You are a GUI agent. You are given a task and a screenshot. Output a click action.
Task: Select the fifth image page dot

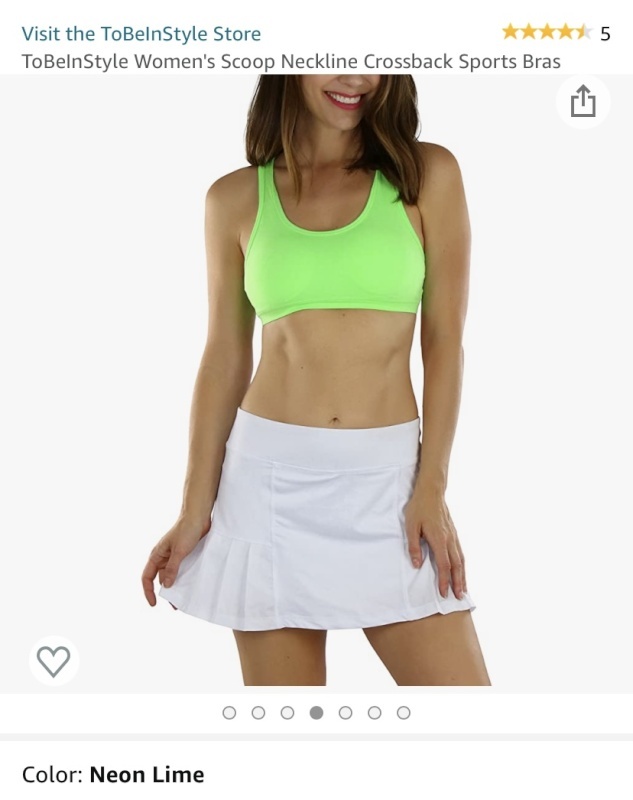(x=345, y=713)
